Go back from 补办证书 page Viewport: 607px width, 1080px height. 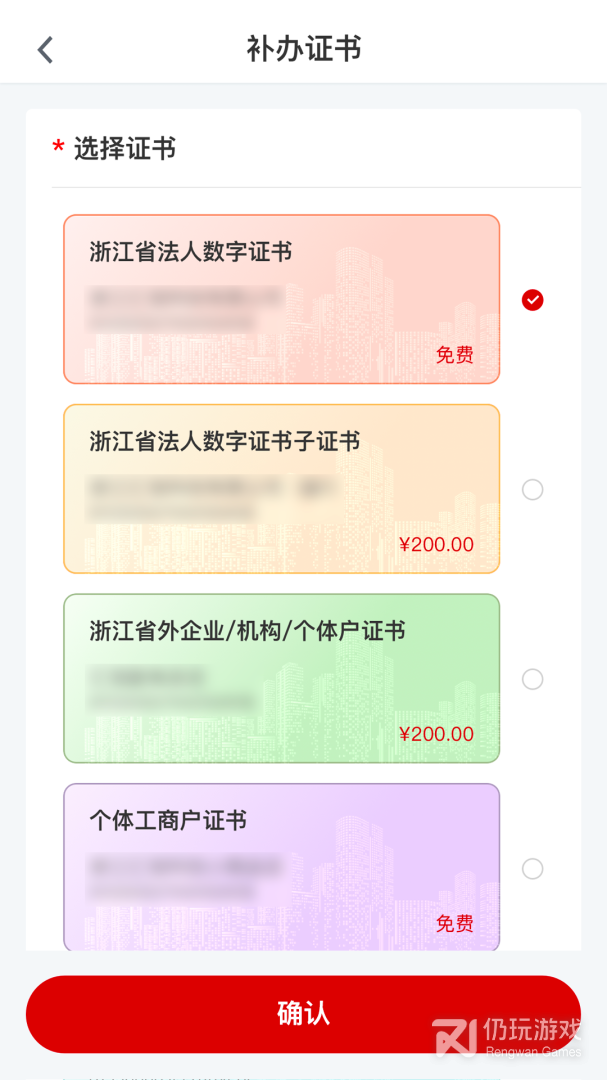45,50
